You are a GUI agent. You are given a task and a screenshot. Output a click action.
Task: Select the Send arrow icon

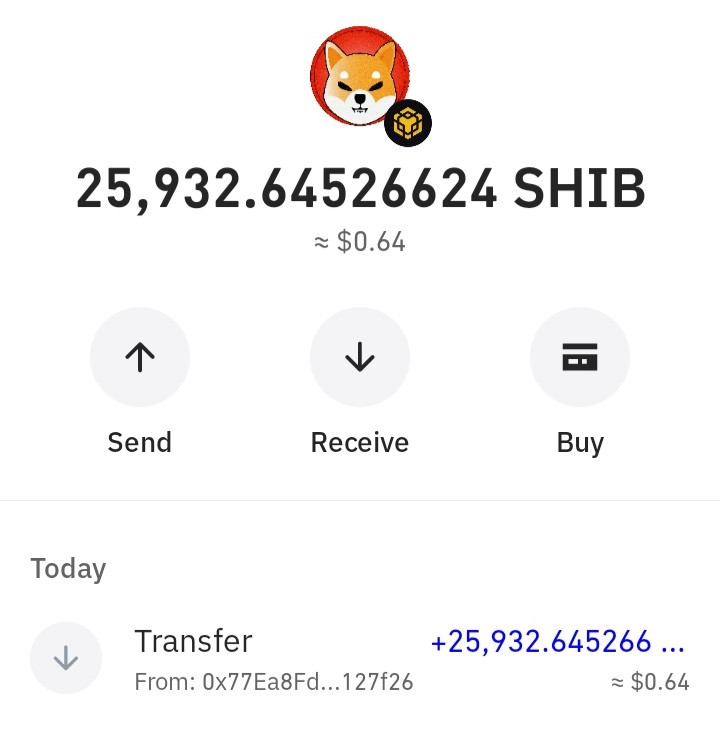click(x=140, y=357)
